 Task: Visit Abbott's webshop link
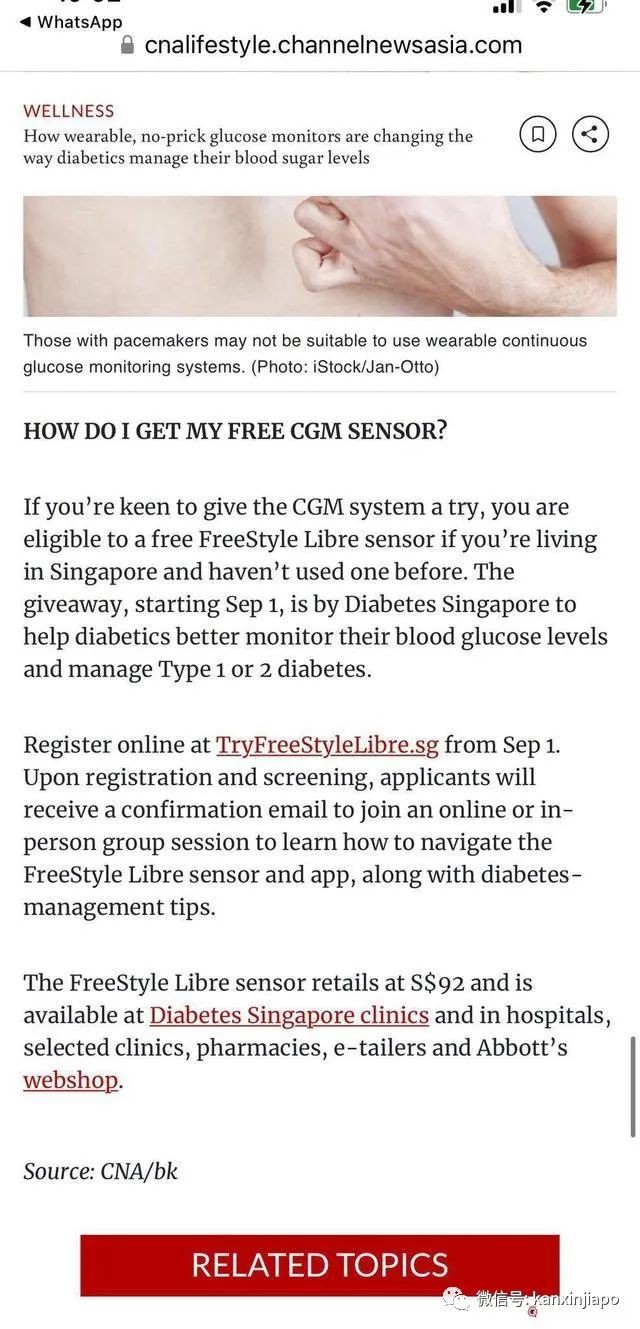(71, 1080)
